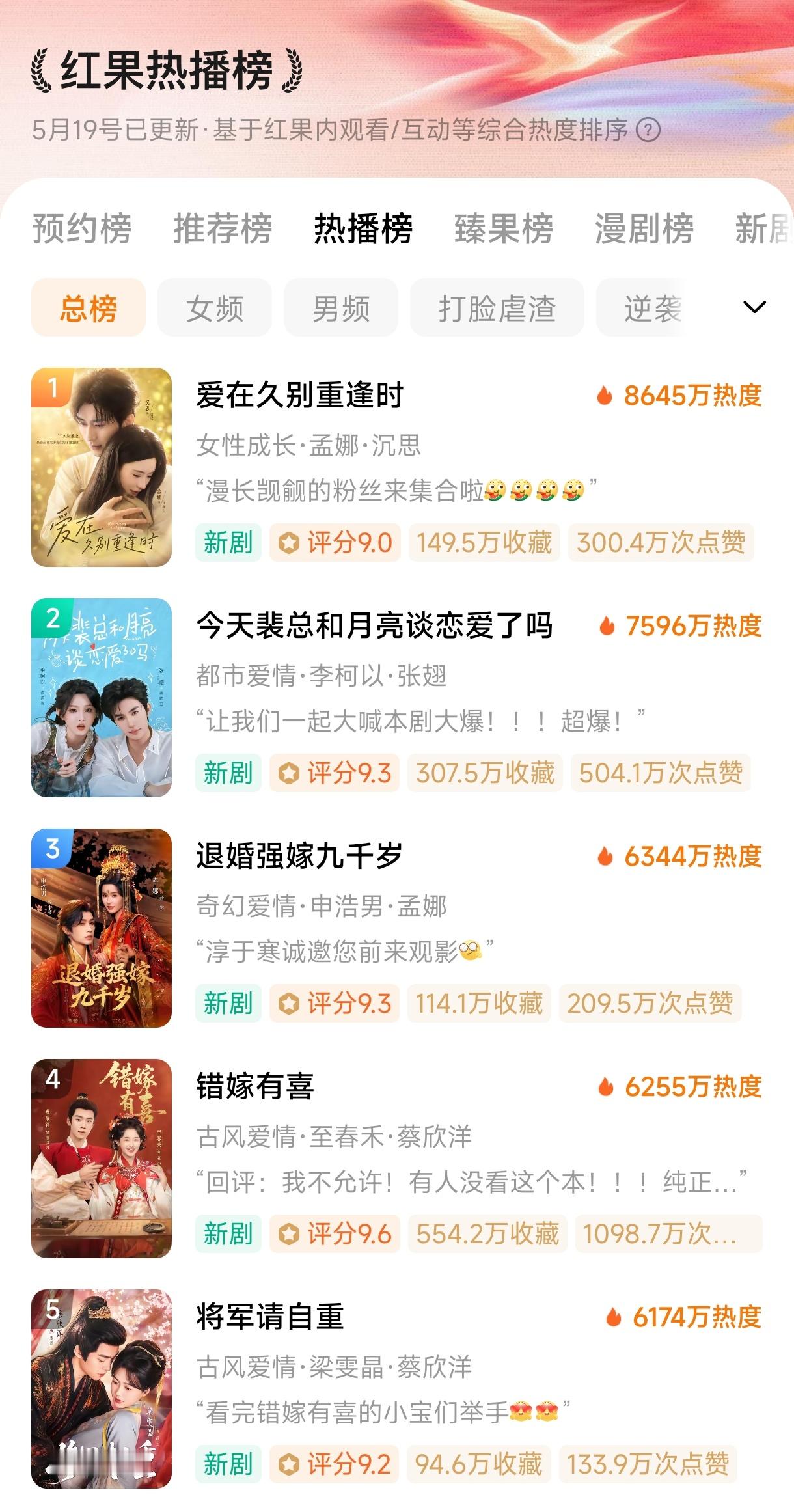The image size is (794, 1512).
Task: Switch to the 推荐榜 tab
Action: 223,228
